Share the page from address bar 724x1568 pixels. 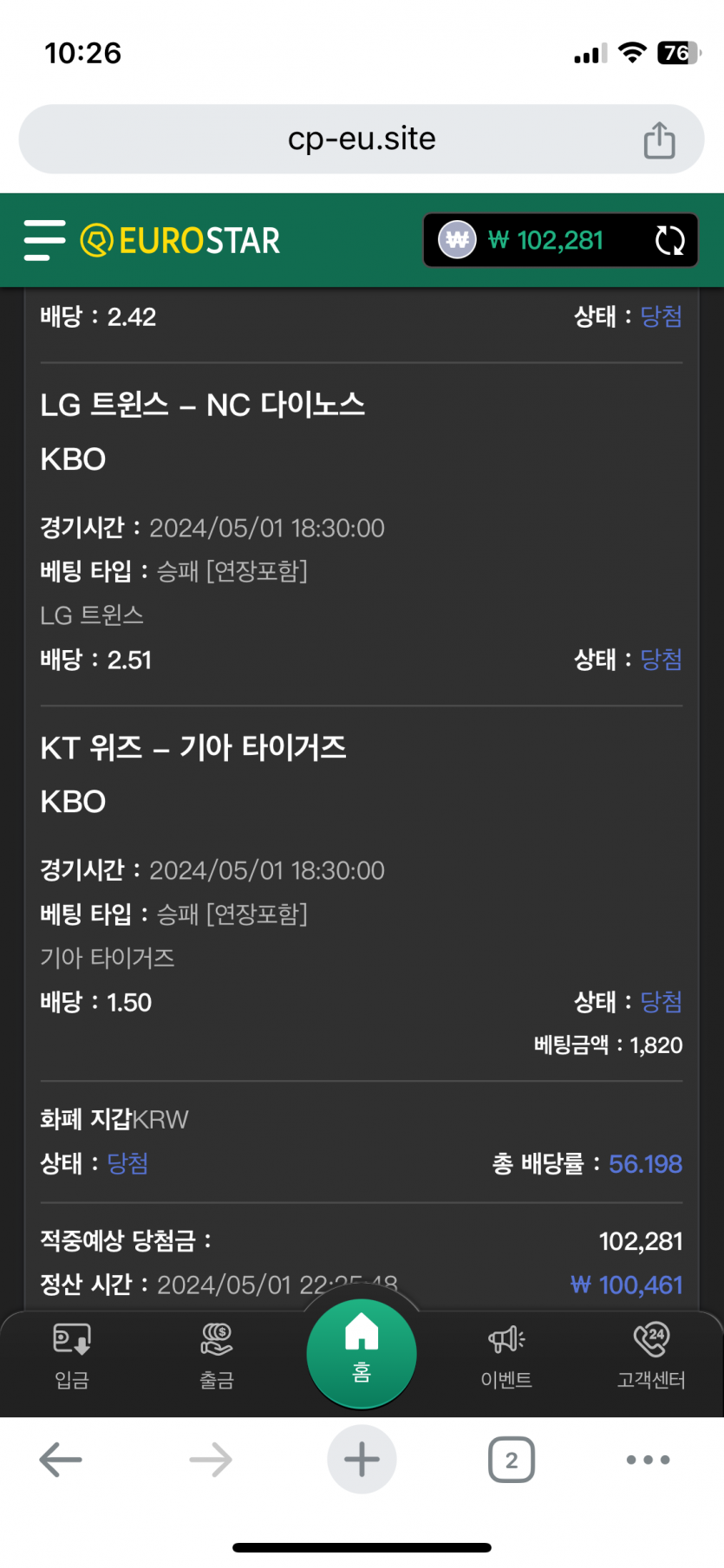tap(659, 140)
